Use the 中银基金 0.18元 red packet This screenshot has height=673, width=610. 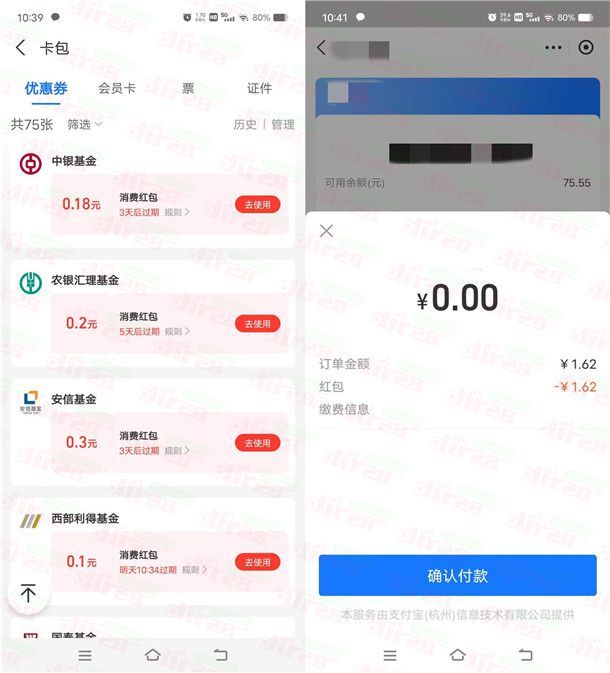(x=257, y=204)
